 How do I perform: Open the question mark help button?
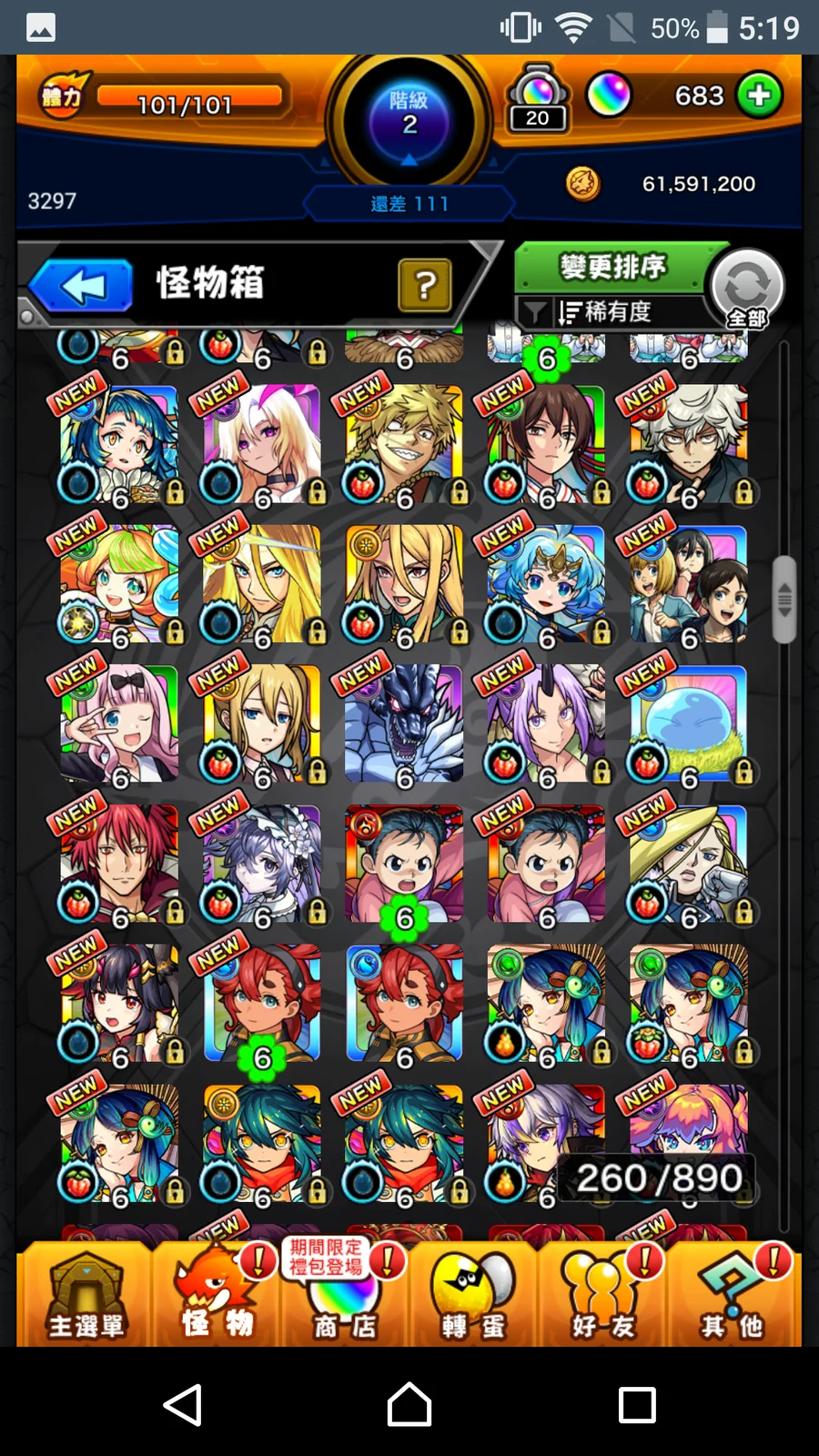[x=424, y=285]
